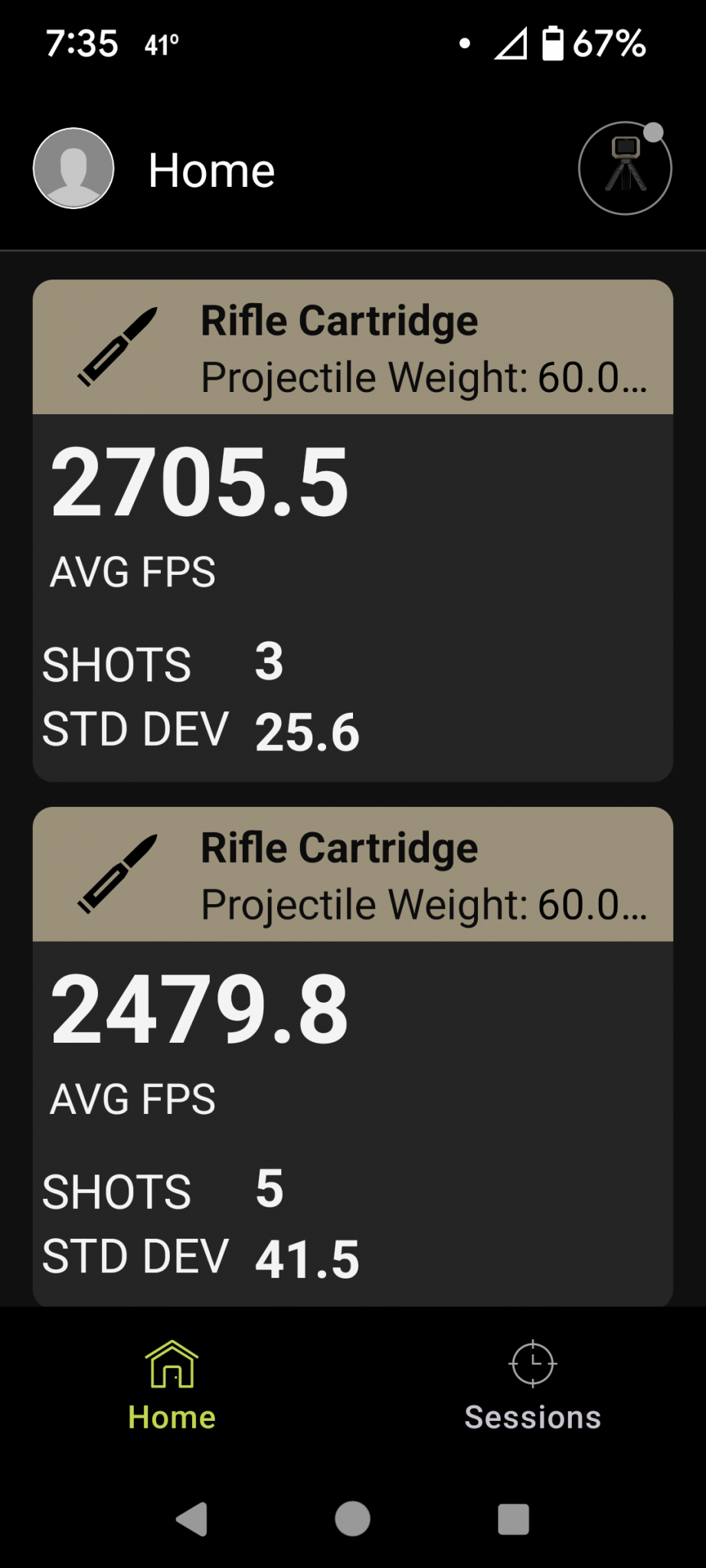Screen dimensions: 706x1568
Task: Go back using system back button
Action: pyautogui.click(x=192, y=1519)
